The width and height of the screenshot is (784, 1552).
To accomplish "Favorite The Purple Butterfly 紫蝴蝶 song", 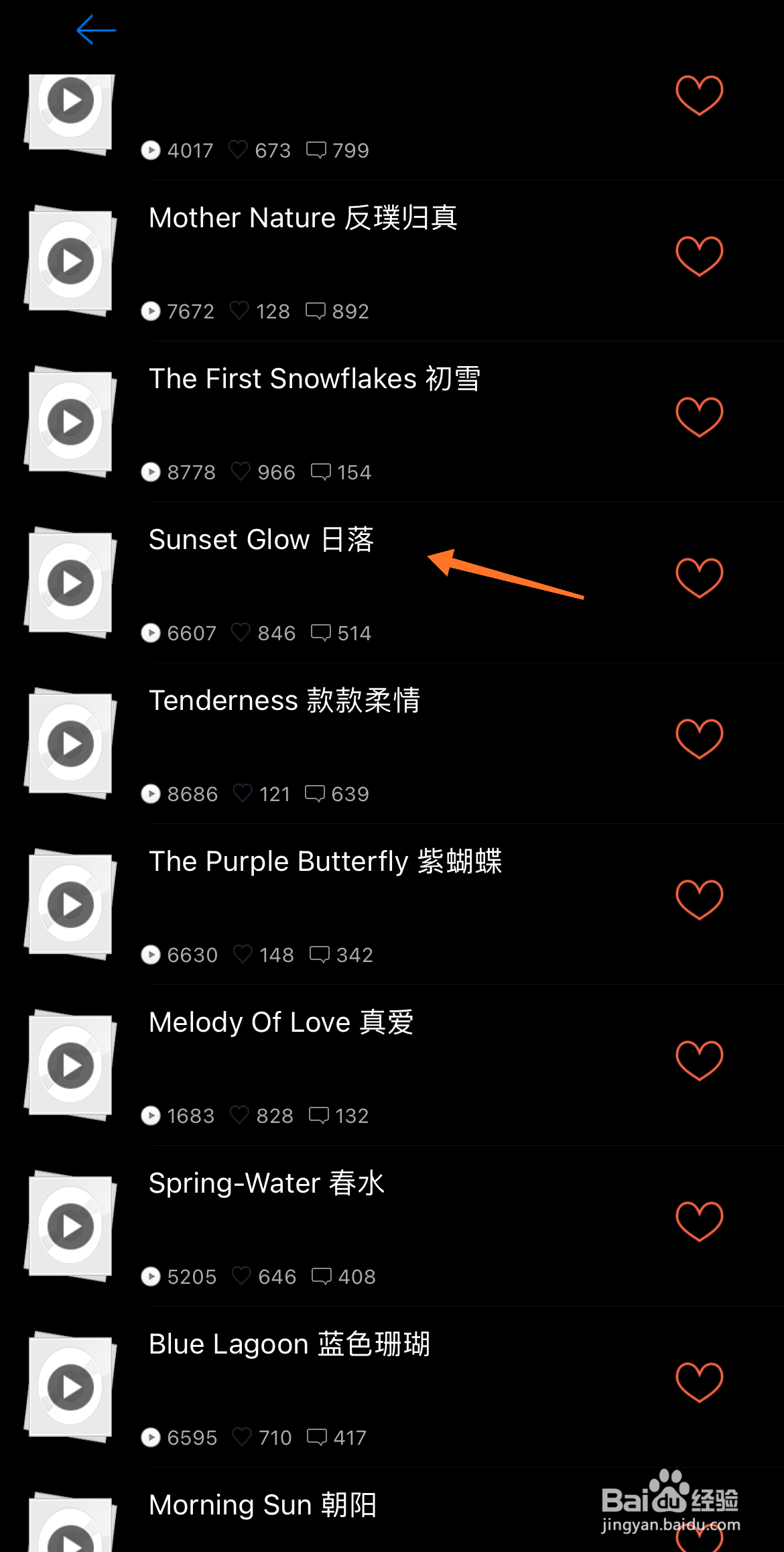I will (x=699, y=900).
